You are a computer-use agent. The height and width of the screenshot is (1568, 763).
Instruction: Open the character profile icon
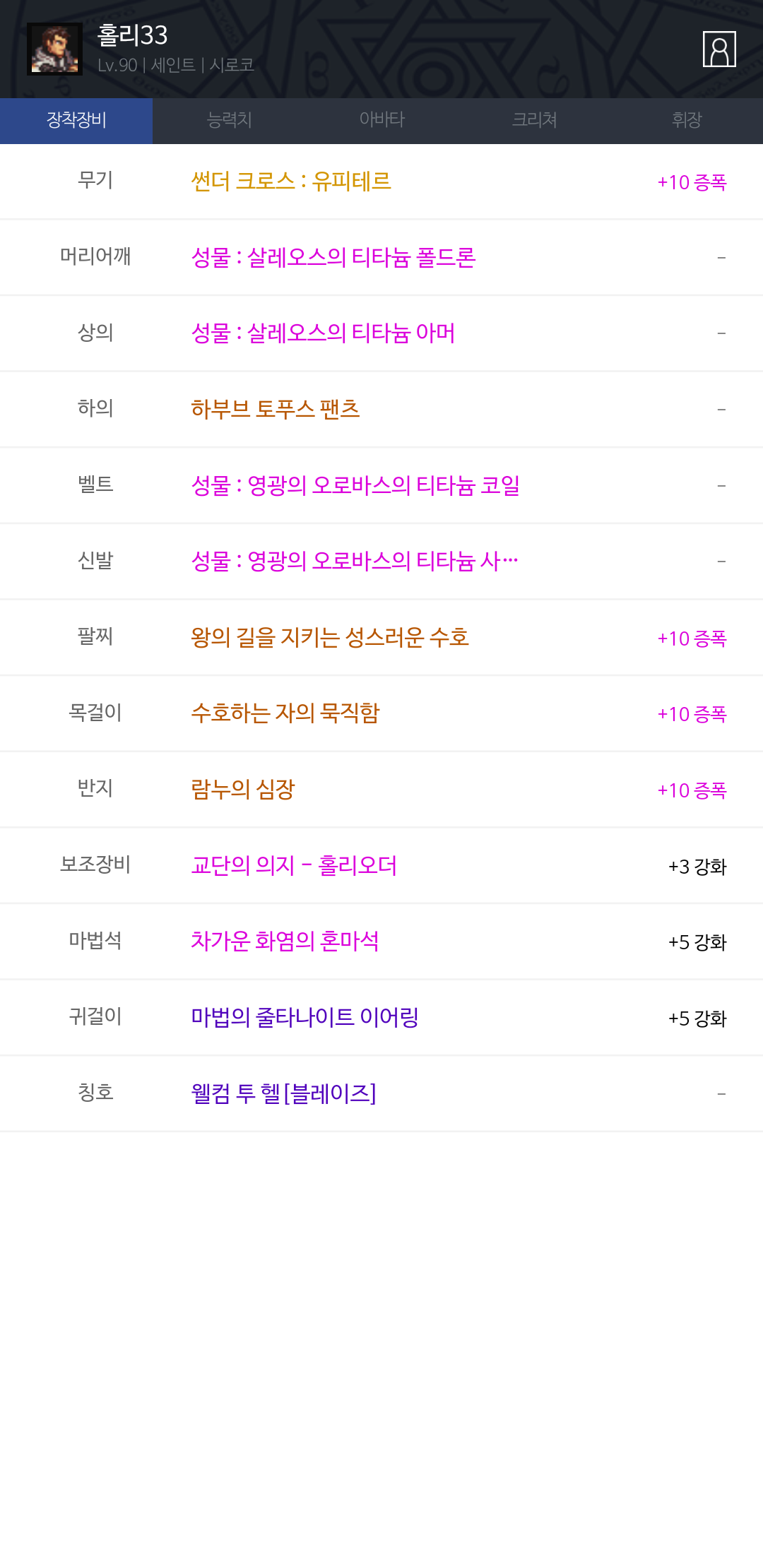[719, 49]
